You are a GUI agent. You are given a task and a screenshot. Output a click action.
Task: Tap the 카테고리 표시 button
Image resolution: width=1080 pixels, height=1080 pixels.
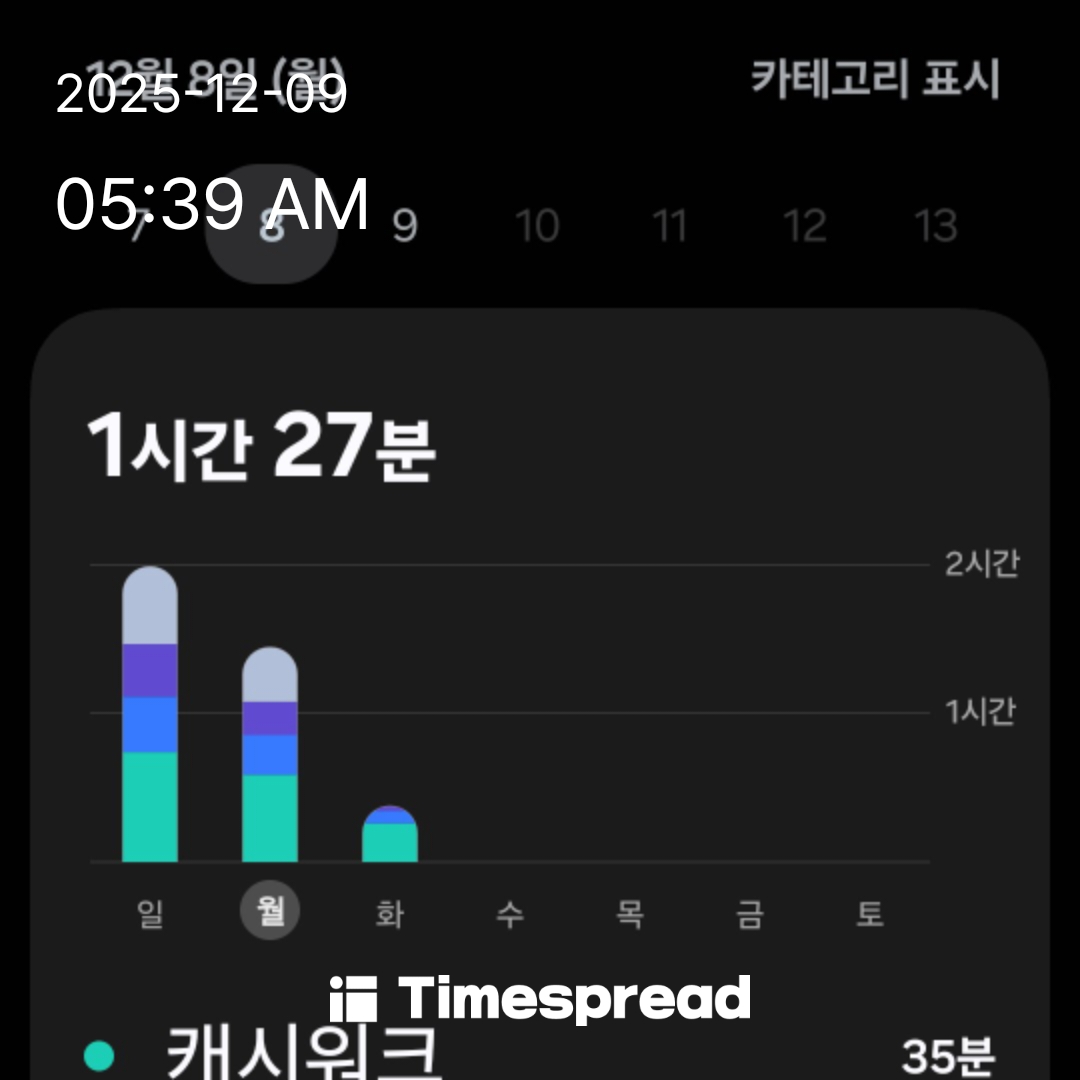click(875, 80)
